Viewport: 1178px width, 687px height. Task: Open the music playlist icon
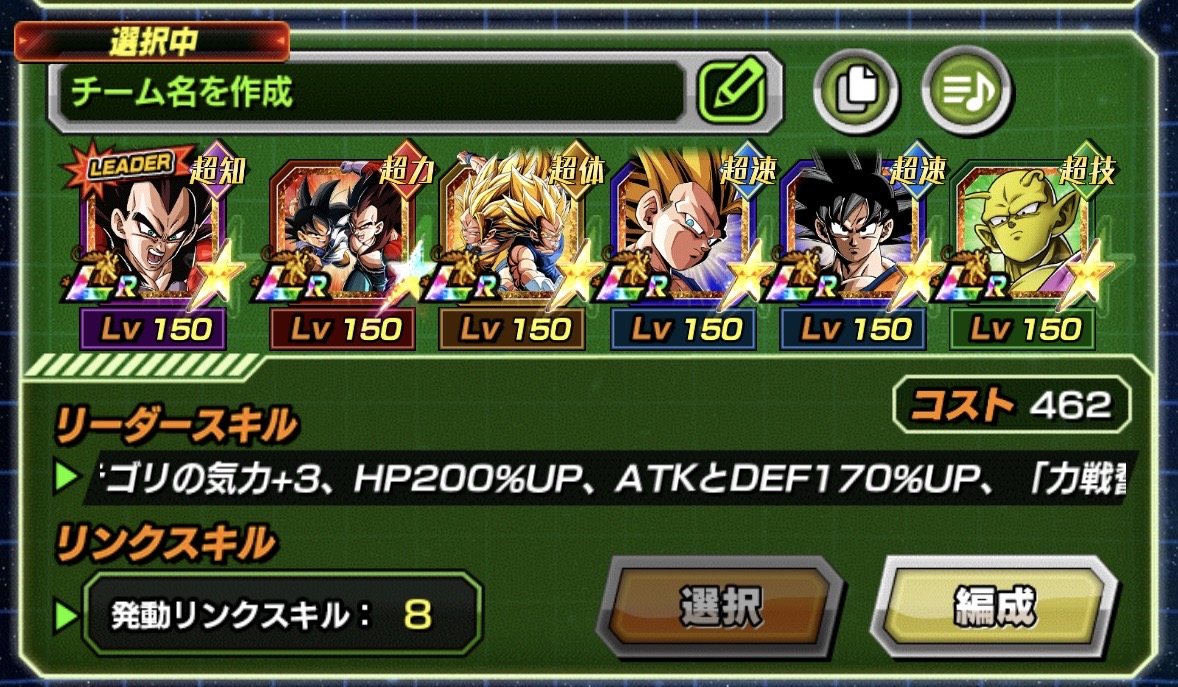965,92
